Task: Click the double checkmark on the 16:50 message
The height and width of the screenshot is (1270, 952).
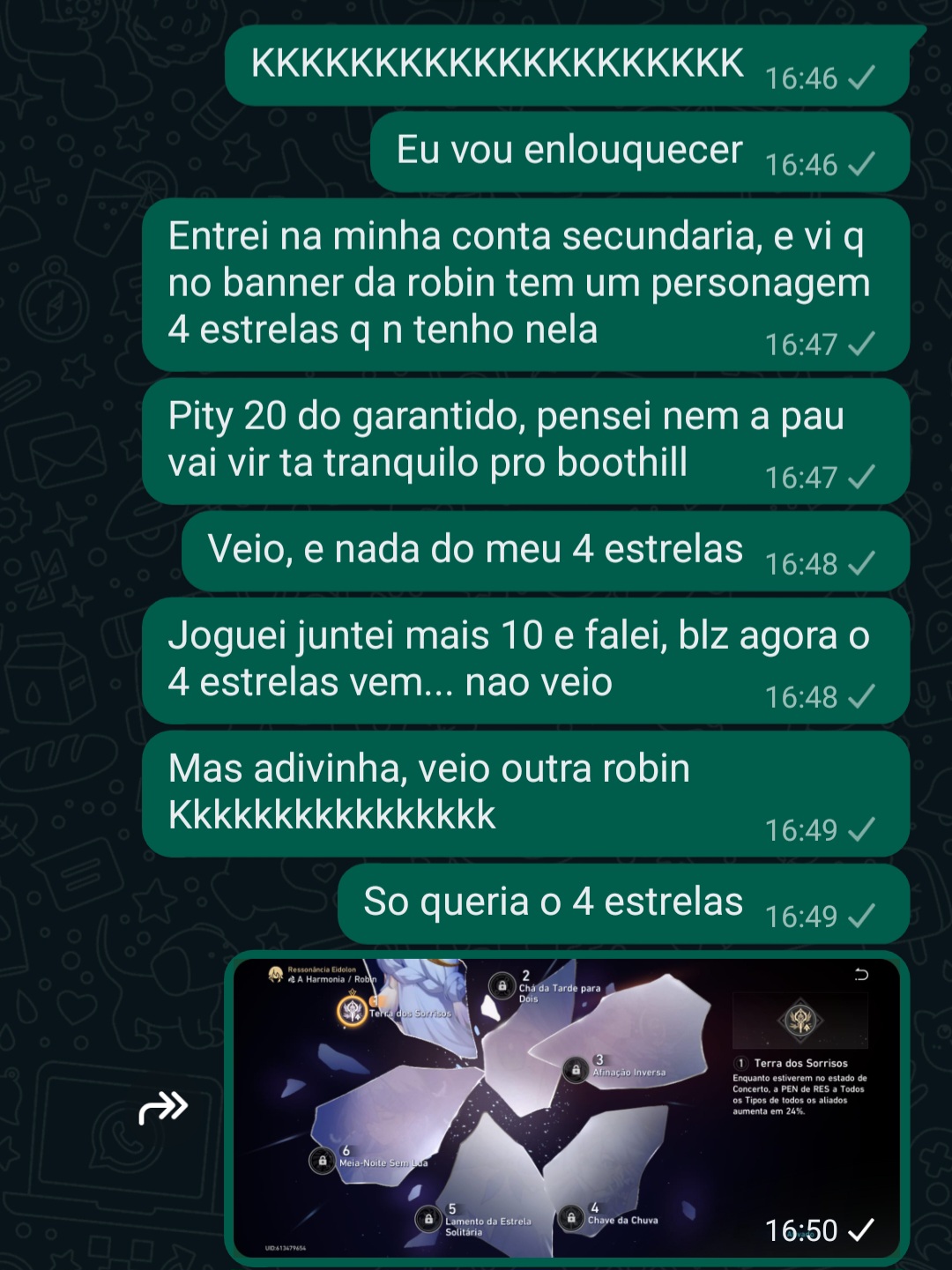Action: 861,1229
